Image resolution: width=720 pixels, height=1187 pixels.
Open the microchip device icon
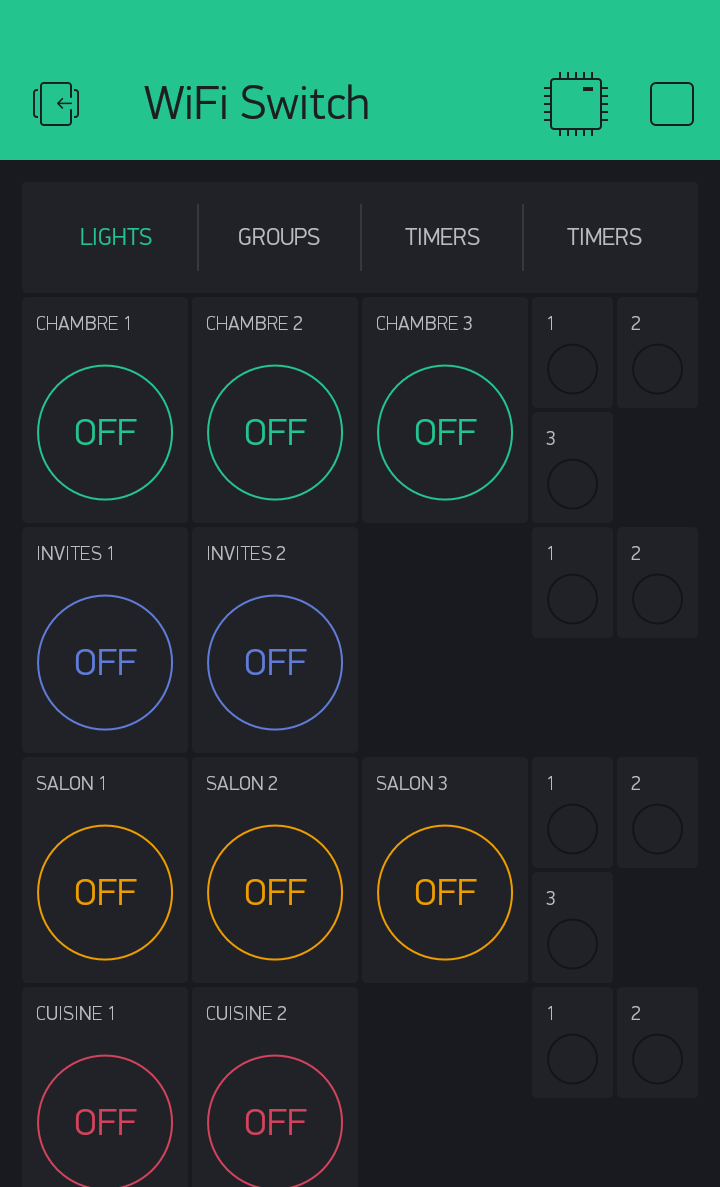[x=575, y=103]
